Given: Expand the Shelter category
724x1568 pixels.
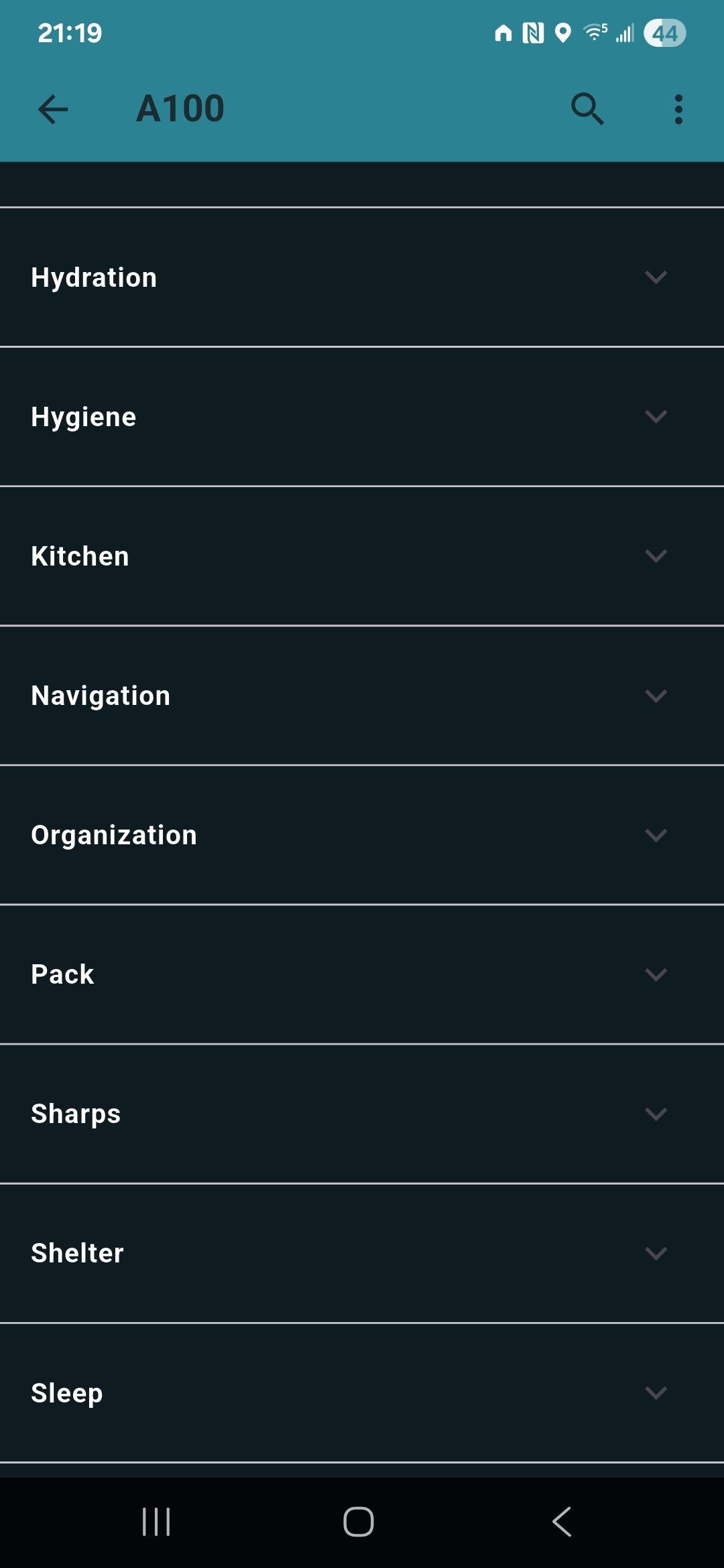Looking at the screenshot, I should [656, 1253].
